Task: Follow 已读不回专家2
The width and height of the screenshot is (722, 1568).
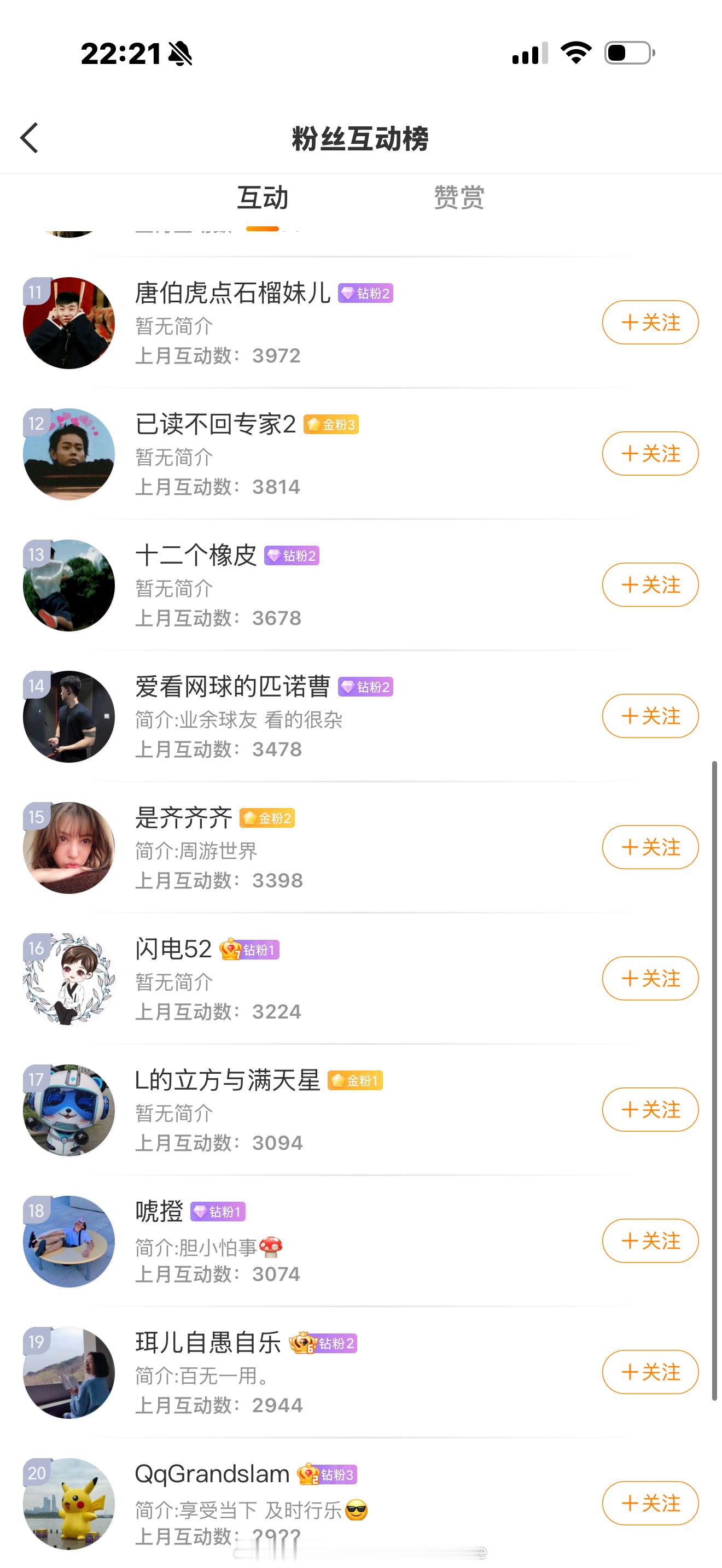Action: click(650, 453)
